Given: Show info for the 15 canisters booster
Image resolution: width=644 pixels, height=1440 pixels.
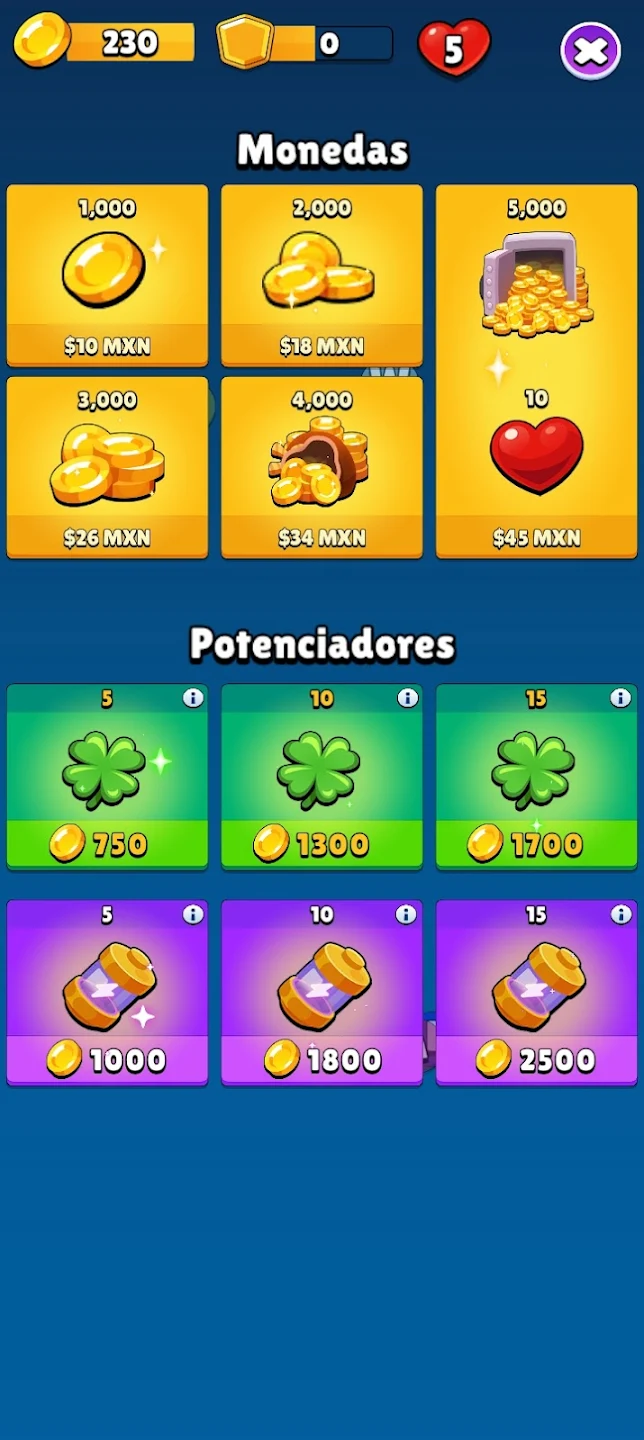Looking at the screenshot, I should click(x=621, y=914).
